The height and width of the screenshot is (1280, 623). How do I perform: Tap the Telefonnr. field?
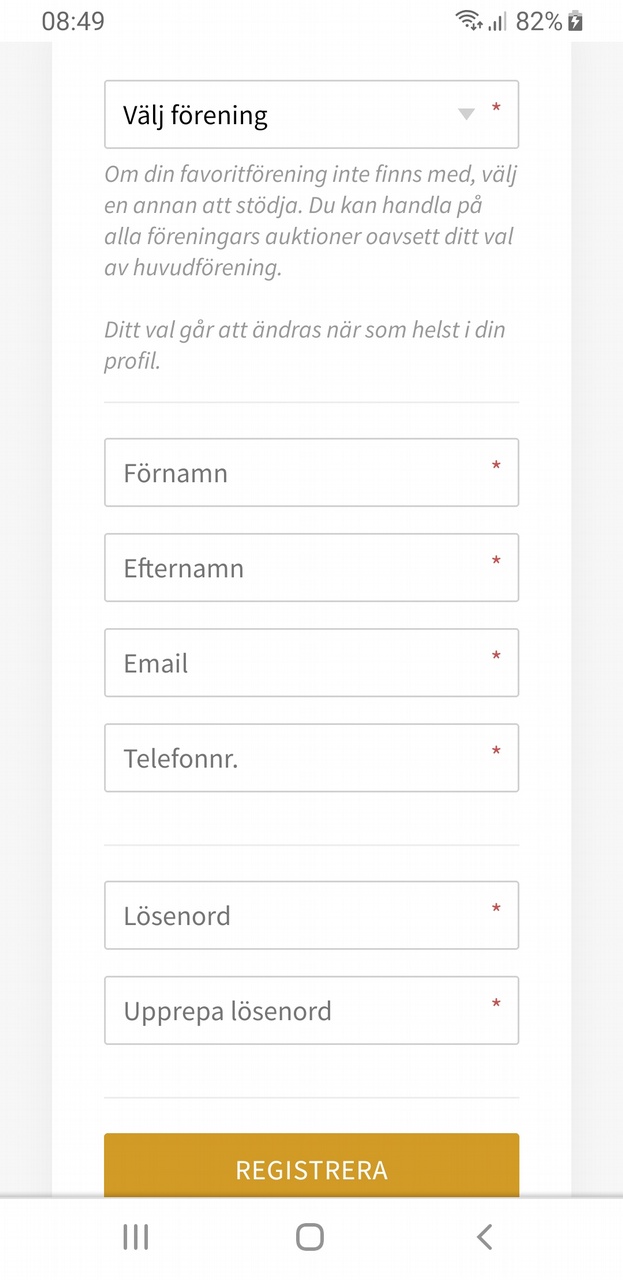click(x=311, y=757)
